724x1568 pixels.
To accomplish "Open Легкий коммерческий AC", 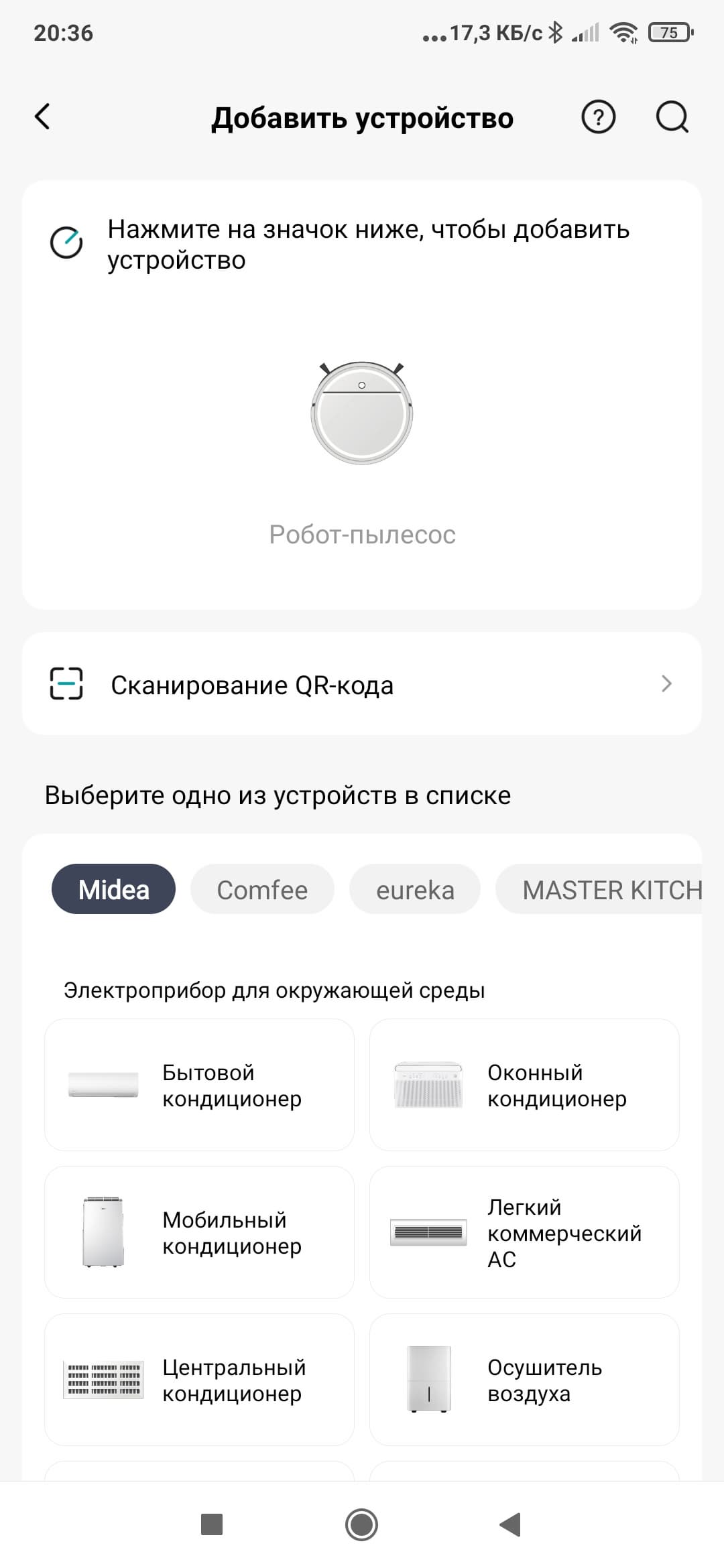I will pyautogui.click(x=524, y=1232).
